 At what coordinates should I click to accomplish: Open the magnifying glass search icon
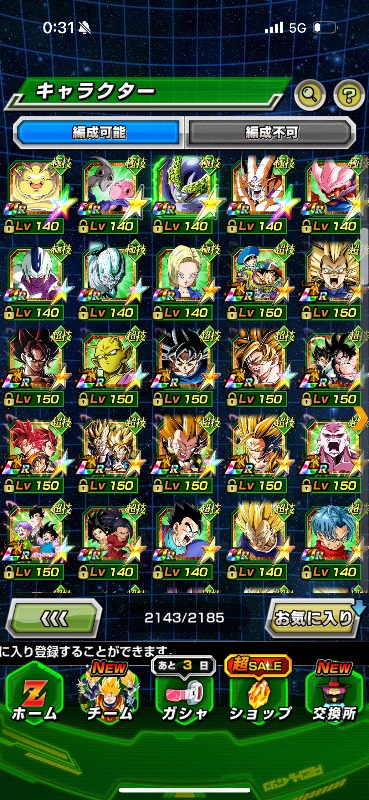[310, 94]
